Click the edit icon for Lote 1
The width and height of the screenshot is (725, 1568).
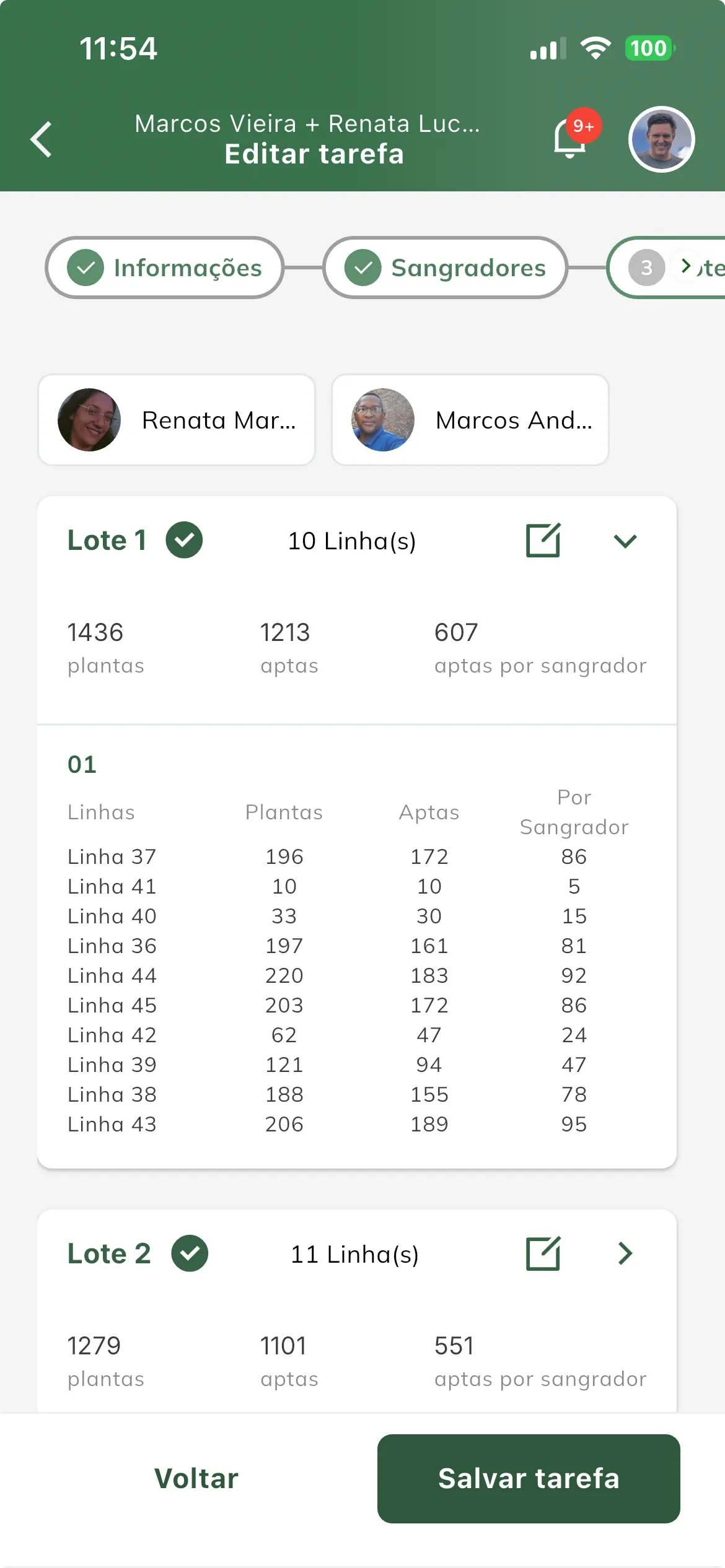(542, 539)
